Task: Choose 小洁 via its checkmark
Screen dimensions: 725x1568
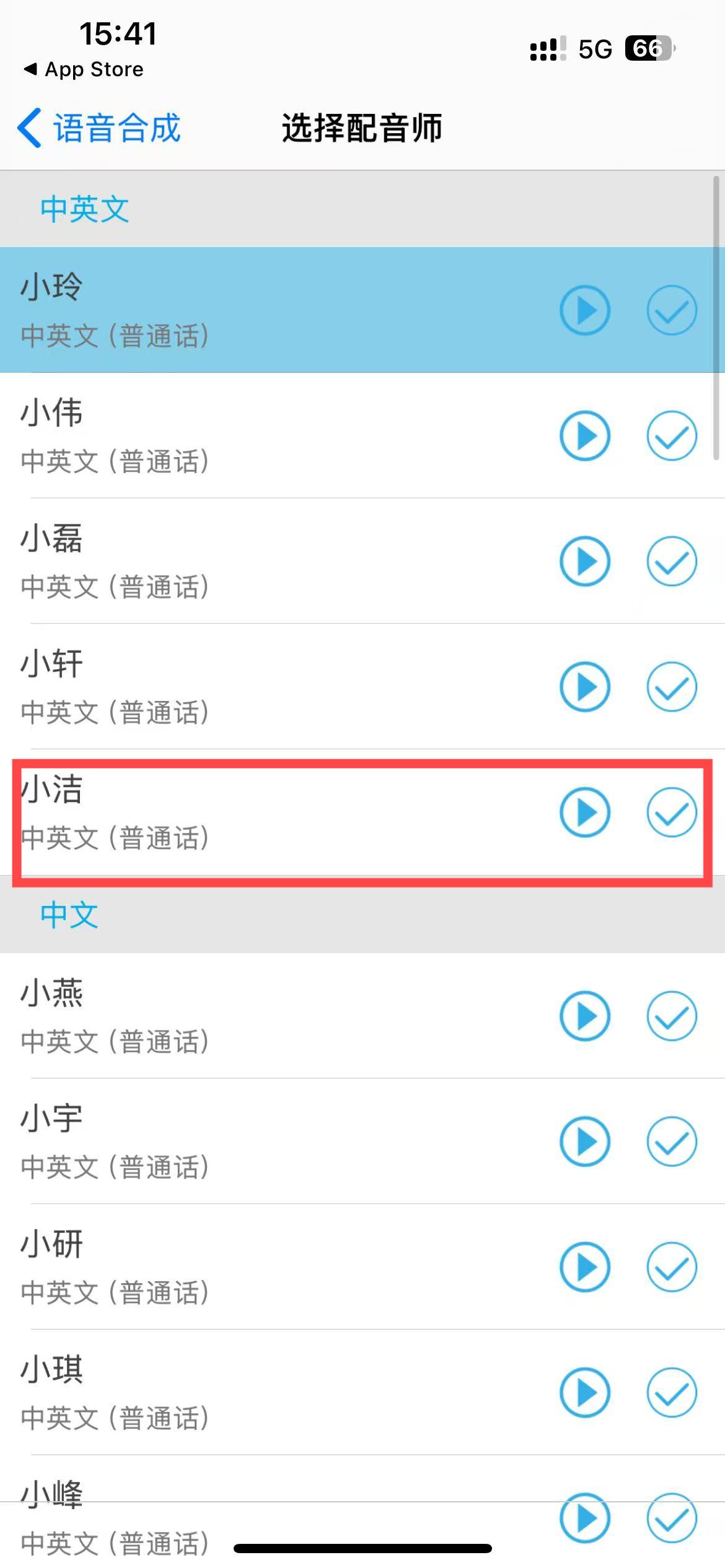Action: 672,812
